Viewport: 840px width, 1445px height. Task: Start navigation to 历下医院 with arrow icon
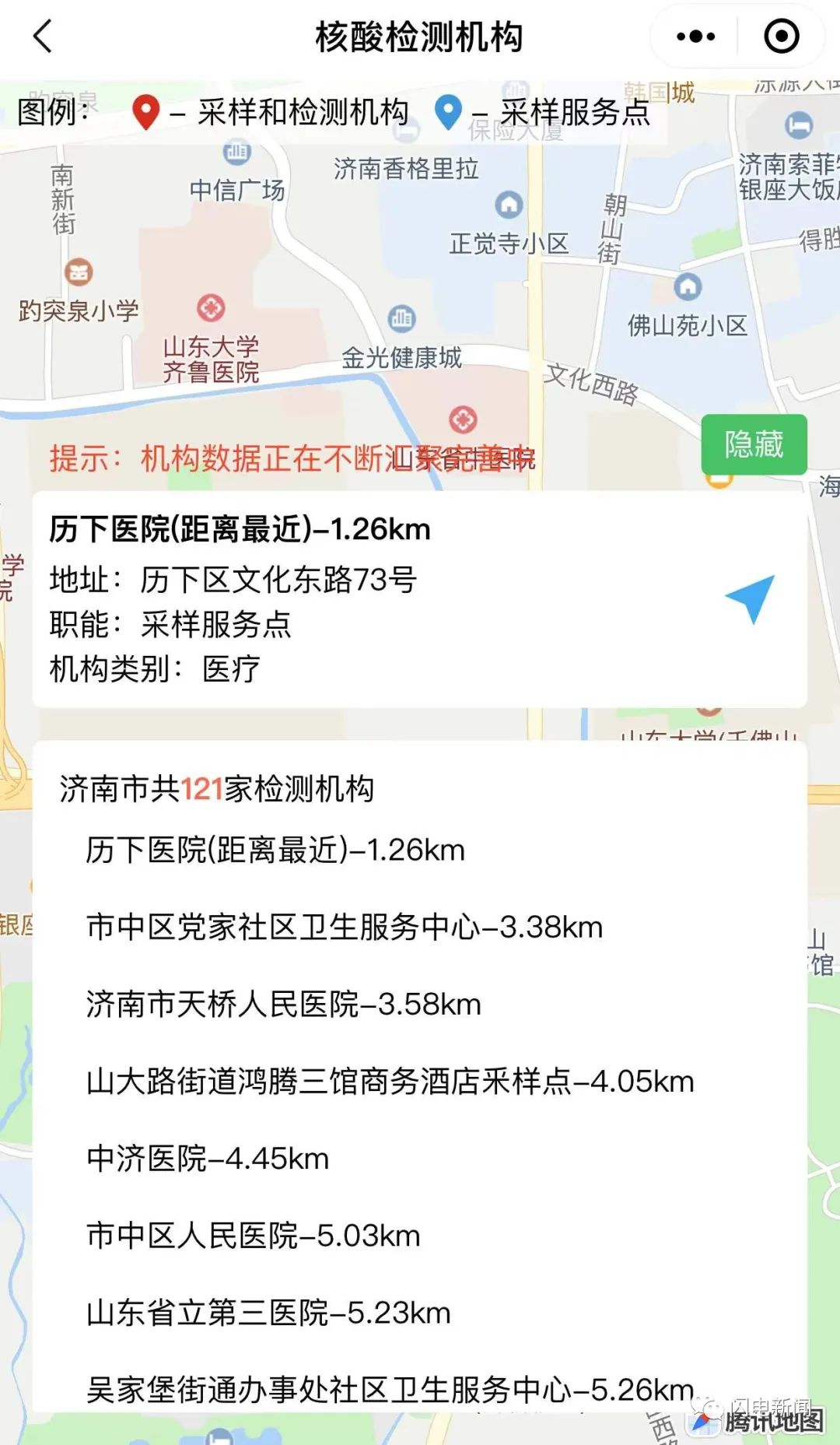coord(751,598)
